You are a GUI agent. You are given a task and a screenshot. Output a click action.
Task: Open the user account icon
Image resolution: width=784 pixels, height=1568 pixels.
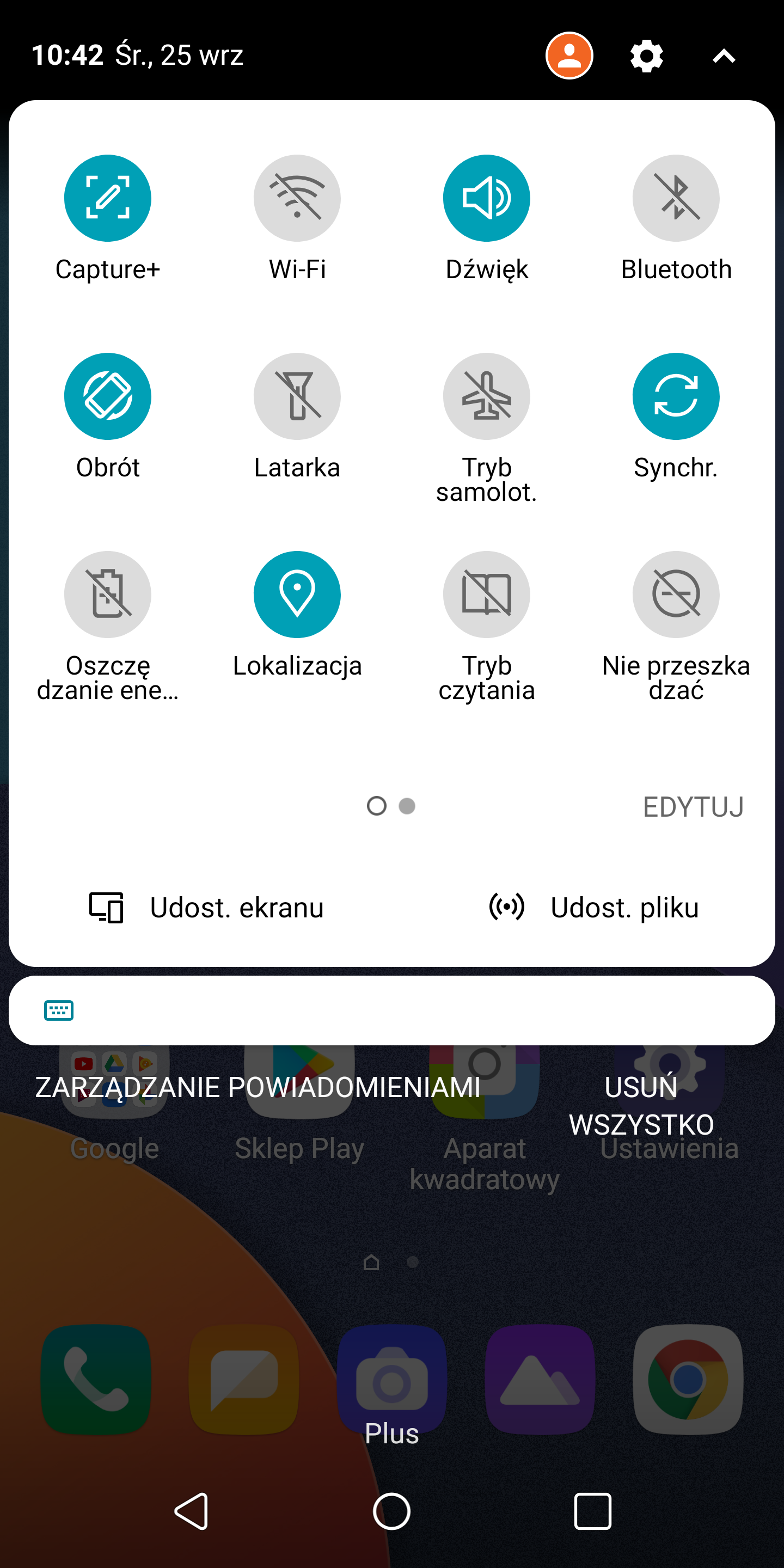point(568,56)
